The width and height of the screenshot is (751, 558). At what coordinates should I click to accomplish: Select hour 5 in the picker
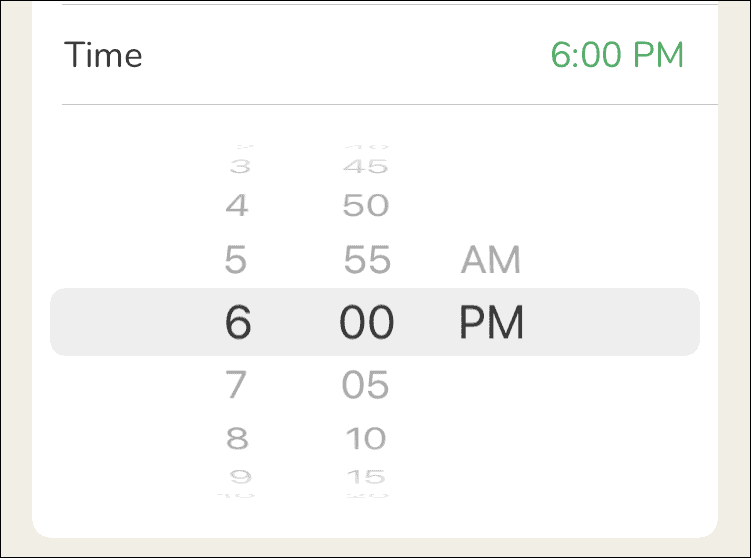point(236,261)
